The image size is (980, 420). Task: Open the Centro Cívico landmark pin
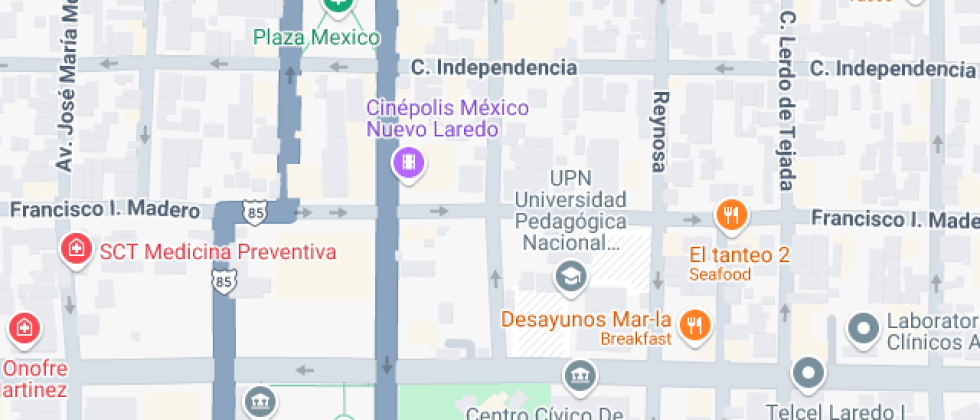pos(580,376)
